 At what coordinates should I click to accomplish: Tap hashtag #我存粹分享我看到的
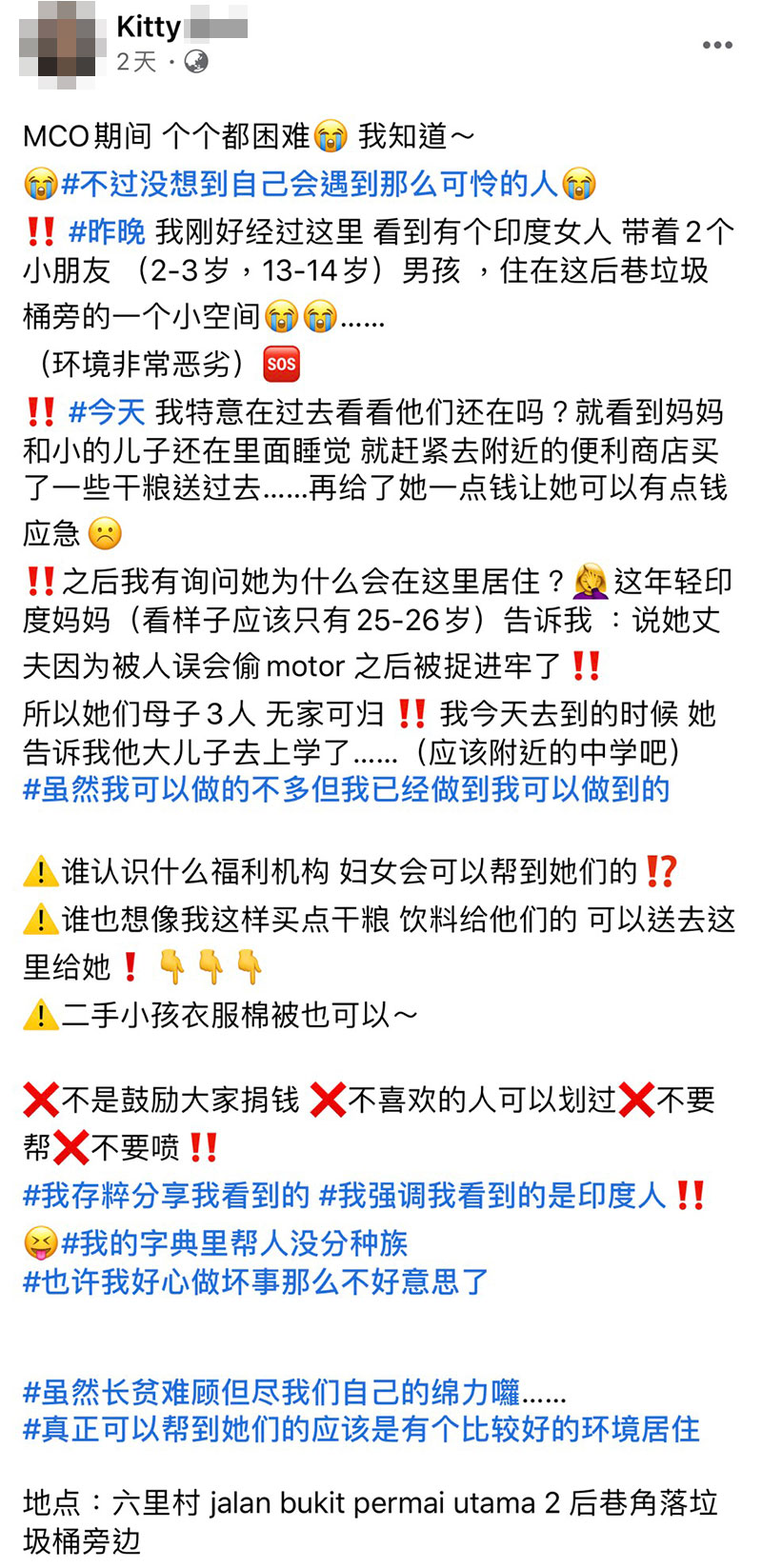(166, 1195)
